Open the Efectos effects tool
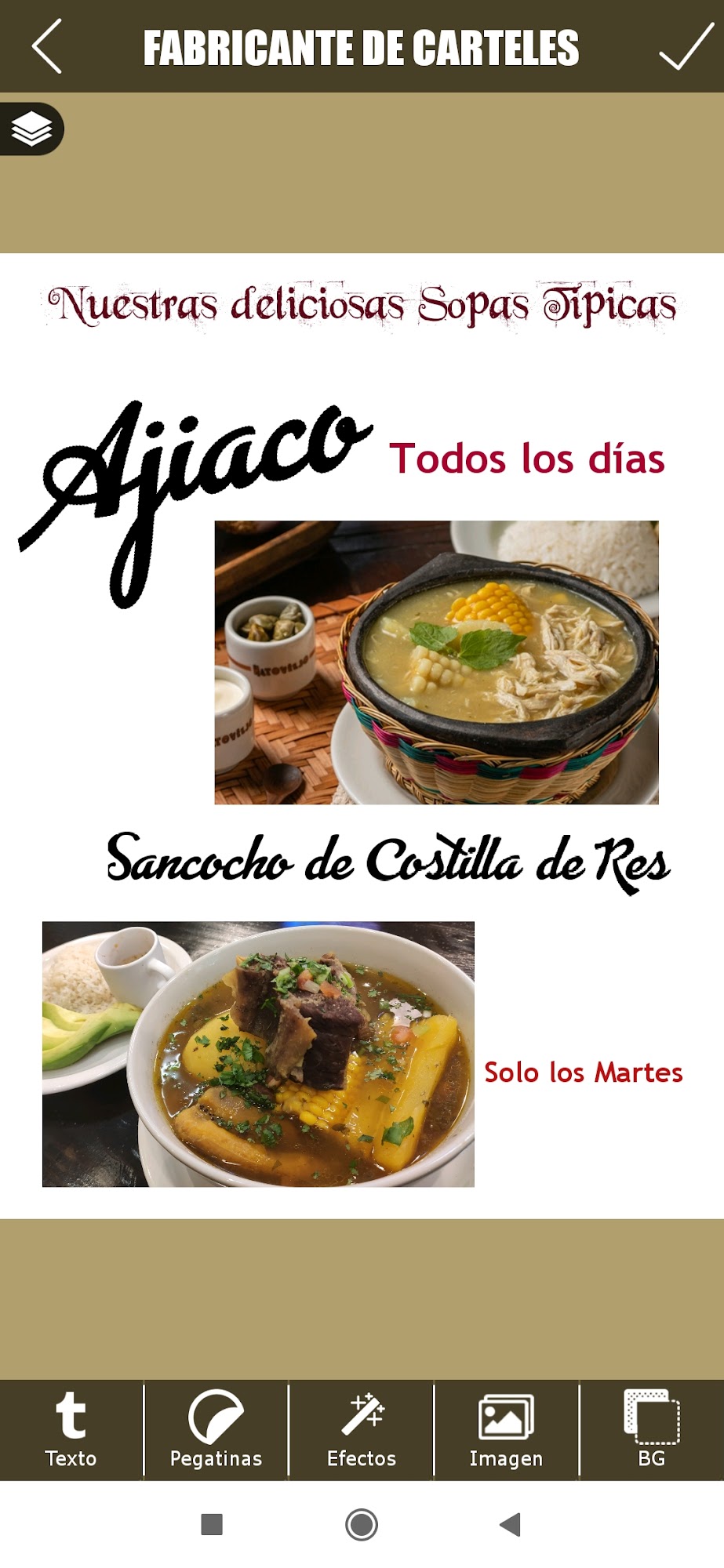This screenshot has height=1568, width=724. click(362, 1429)
